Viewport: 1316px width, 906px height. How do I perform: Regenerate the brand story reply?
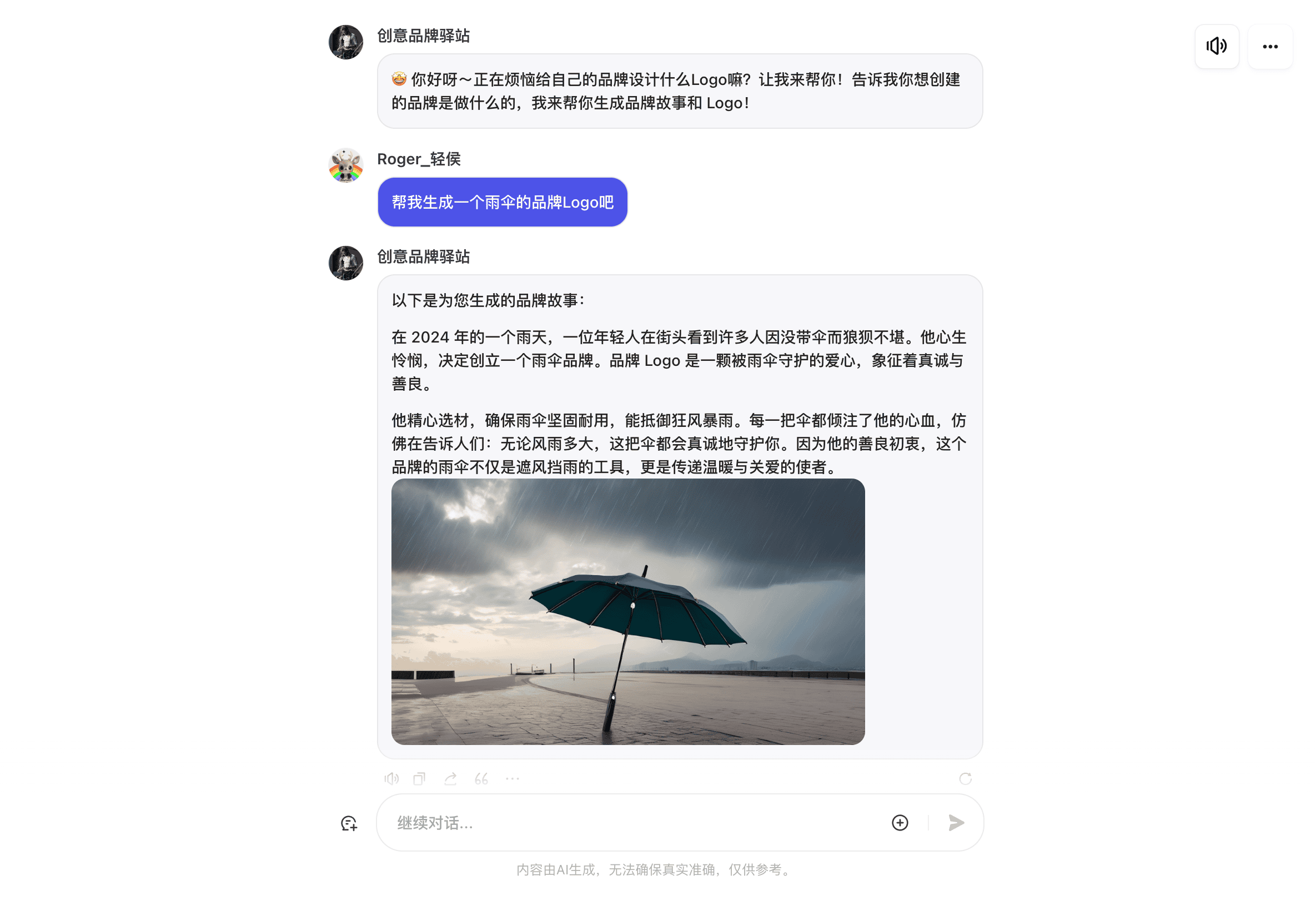[965, 779]
